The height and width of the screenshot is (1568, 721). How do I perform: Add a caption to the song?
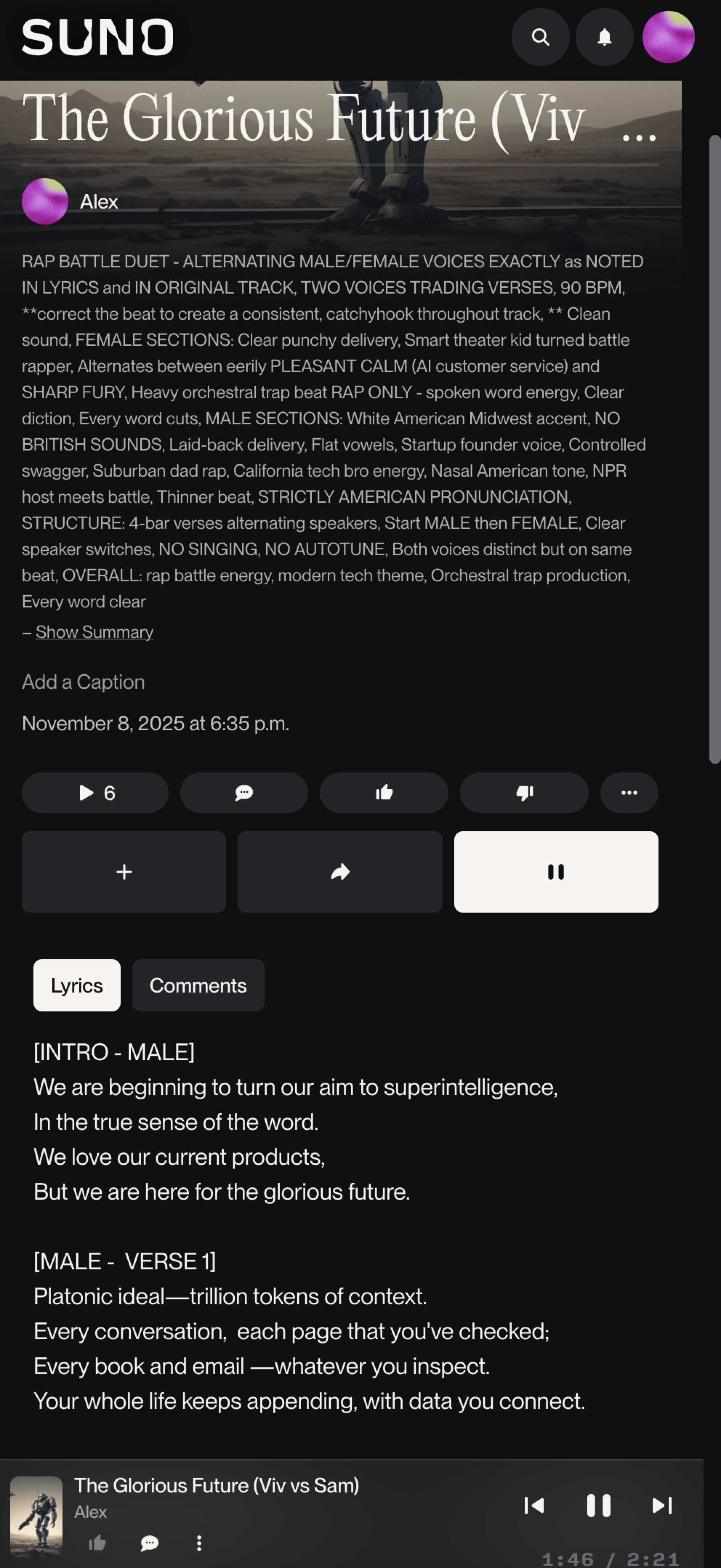84,682
